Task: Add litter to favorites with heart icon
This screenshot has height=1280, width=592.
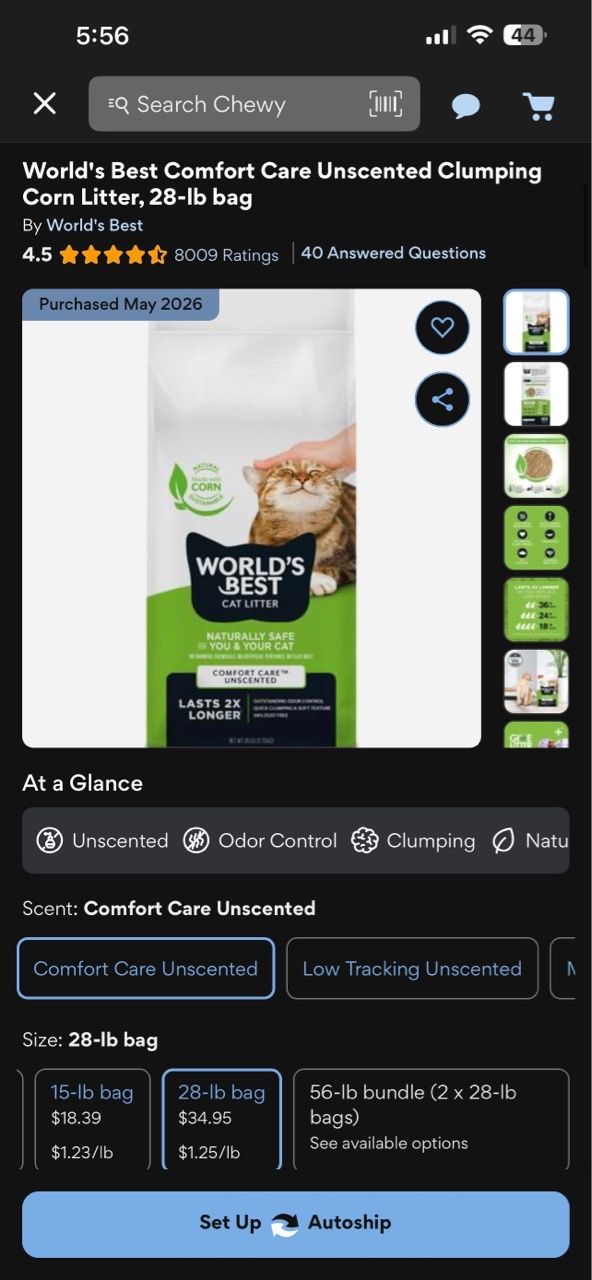Action: click(442, 327)
